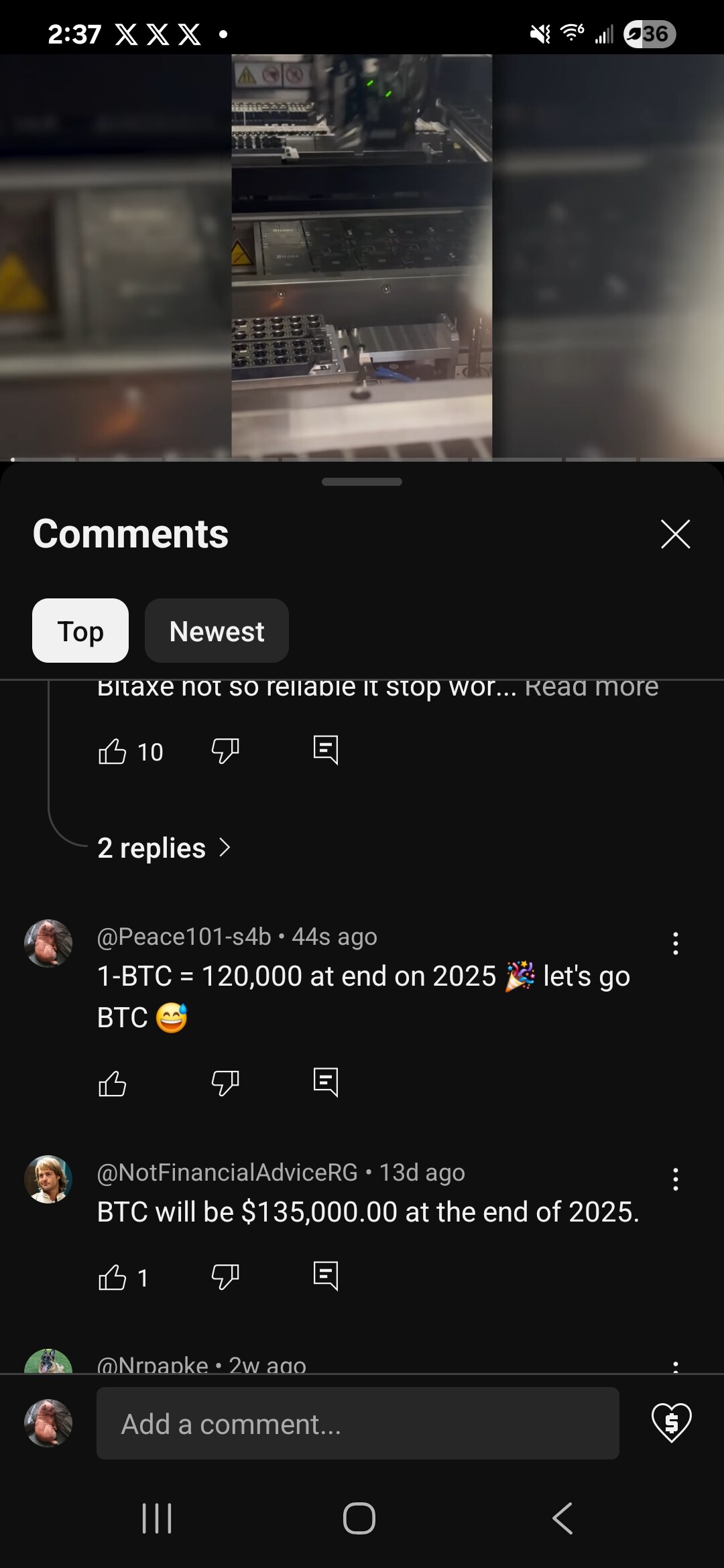
Task: Dislike @NotFinancialAdviceRG's comment
Action: 225,1277
